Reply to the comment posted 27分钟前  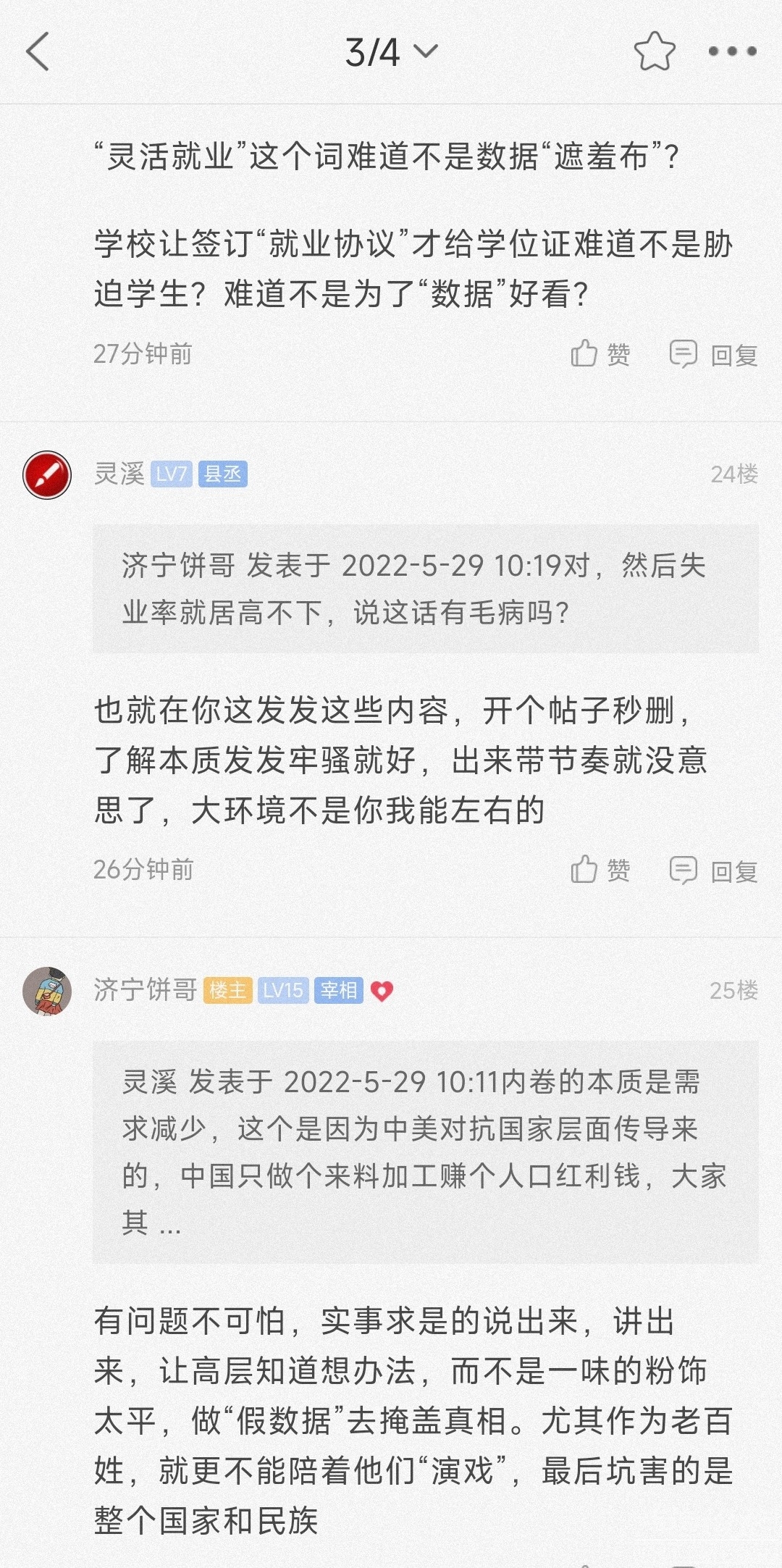[714, 354]
